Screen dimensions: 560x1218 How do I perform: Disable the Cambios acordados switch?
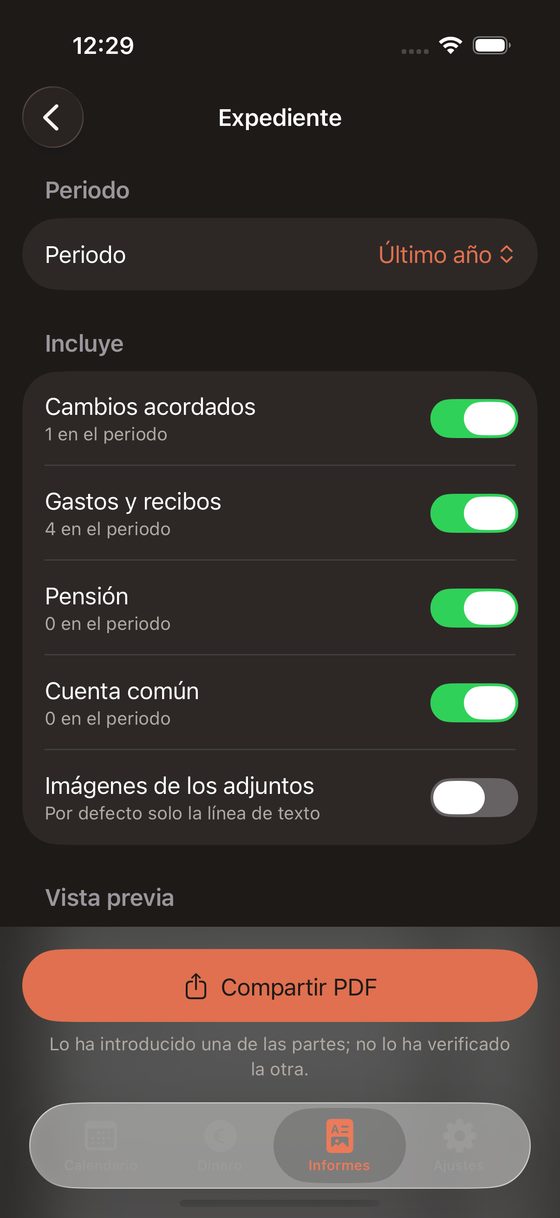point(474,418)
